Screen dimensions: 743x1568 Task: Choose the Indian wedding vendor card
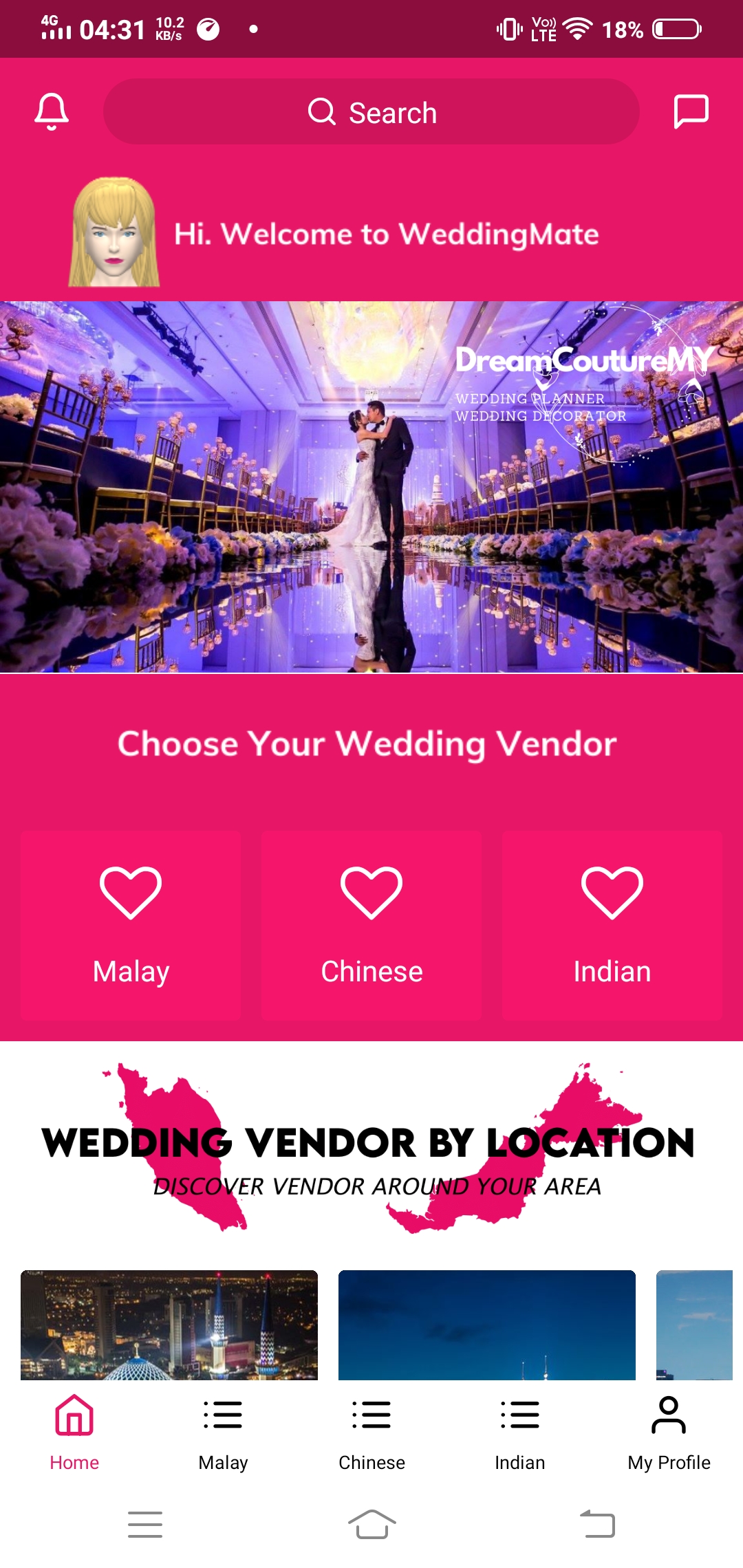[x=612, y=925]
